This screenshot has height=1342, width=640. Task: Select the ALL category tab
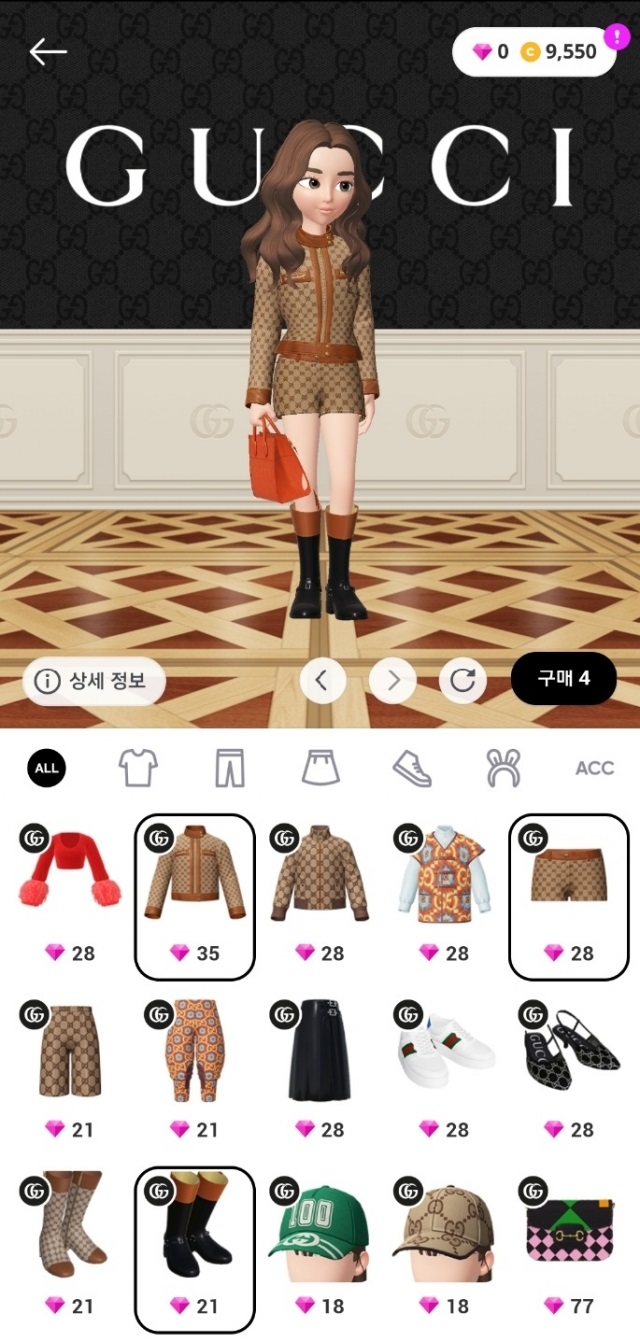46,768
